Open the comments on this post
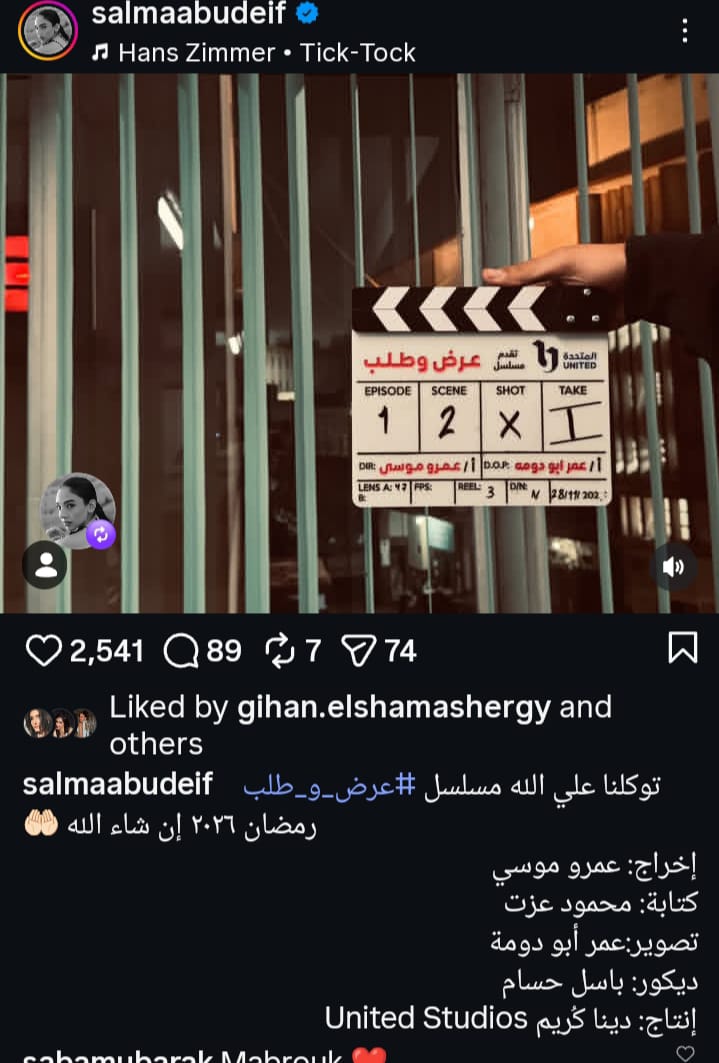 click(x=180, y=651)
